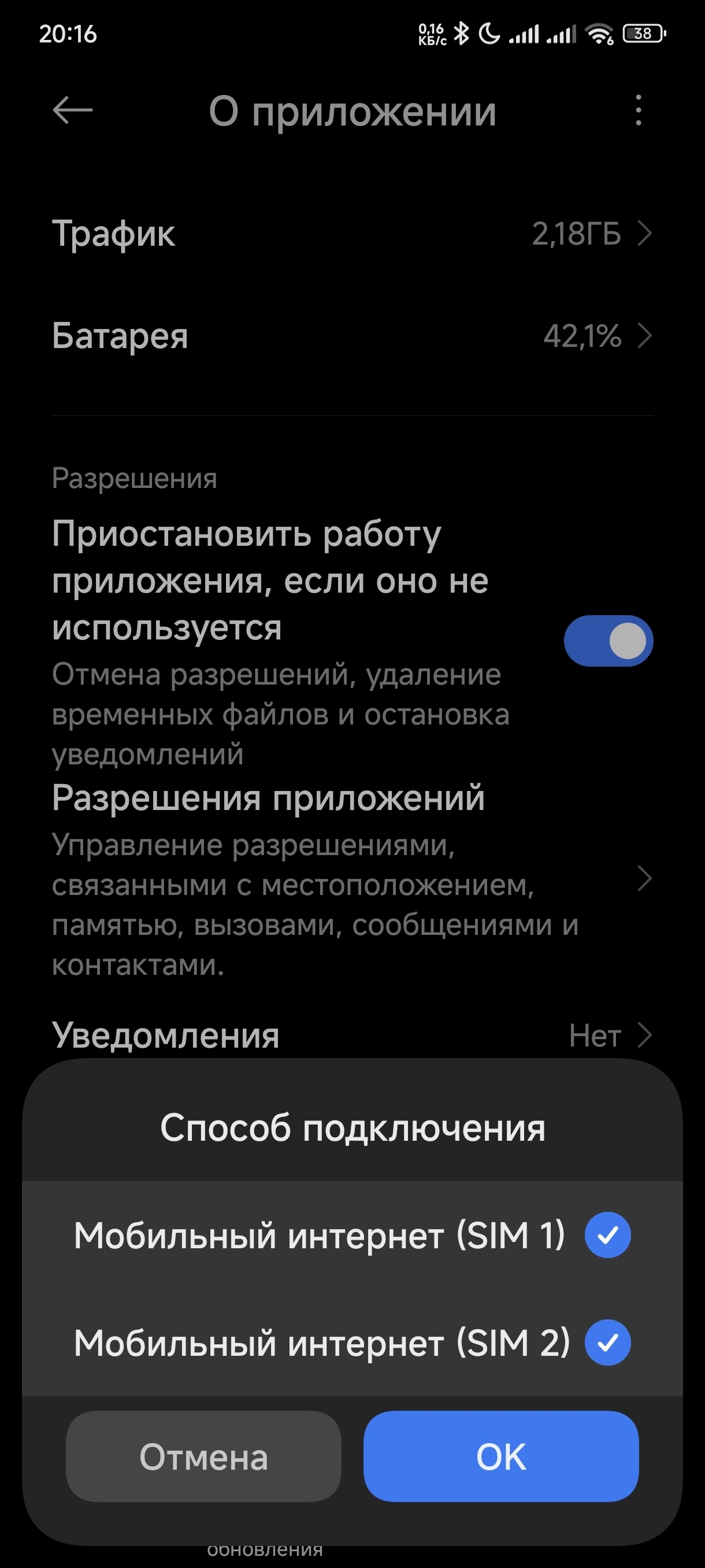
Task: Uncheck Мобильный интернет (SIM 1)
Action: coord(607,1235)
